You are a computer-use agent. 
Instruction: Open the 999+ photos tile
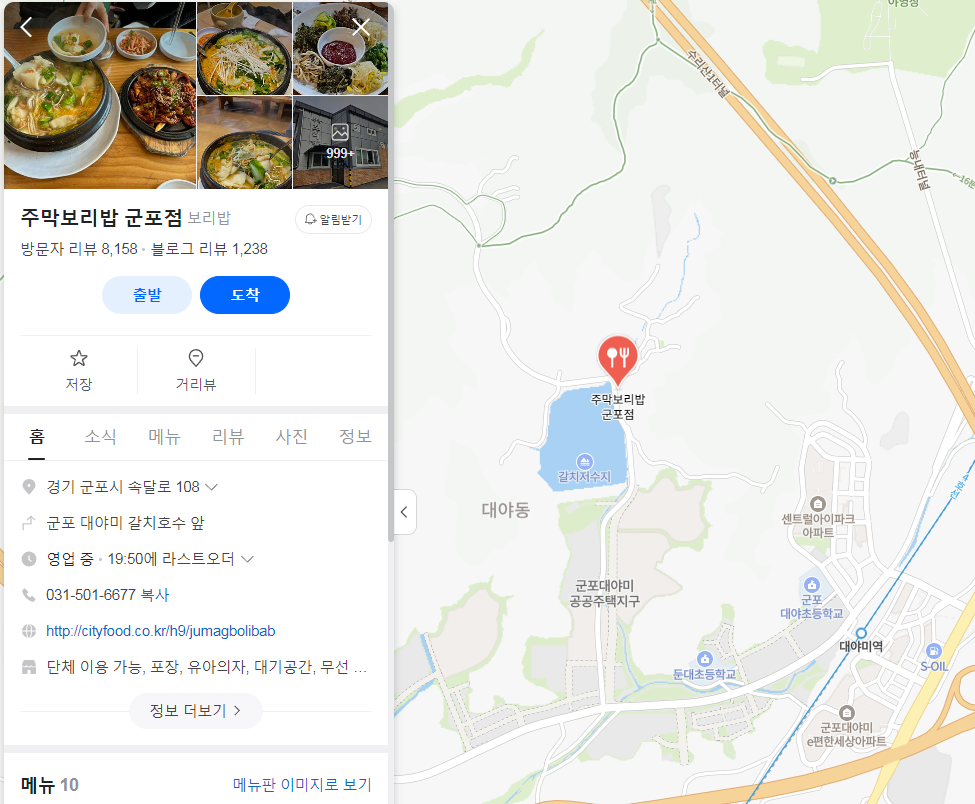click(x=340, y=142)
